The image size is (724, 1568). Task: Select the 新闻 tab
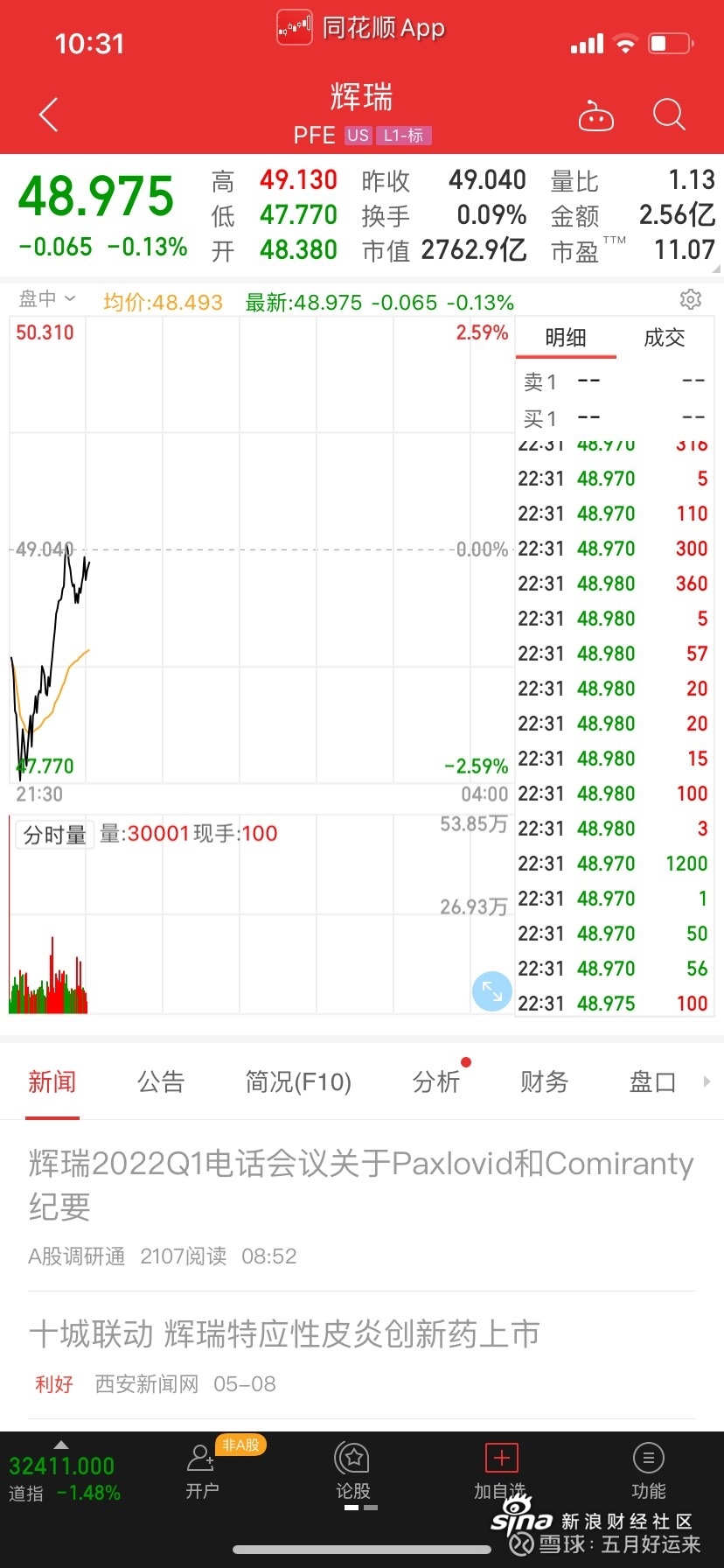(x=52, y=1082)
